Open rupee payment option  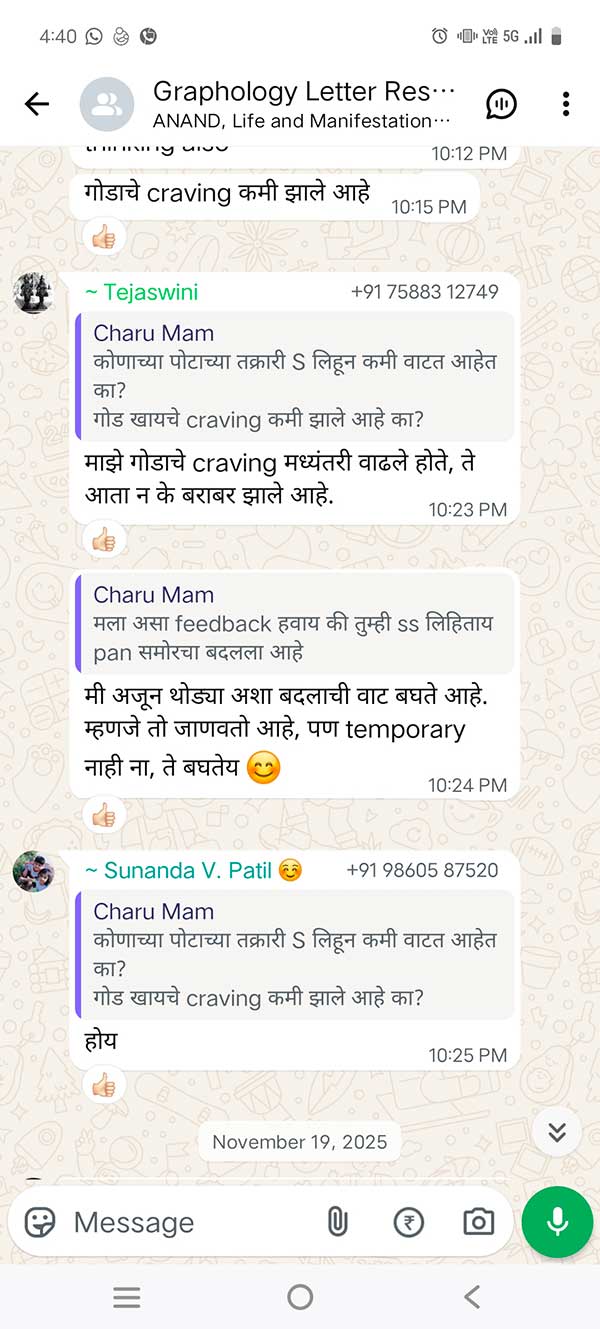coord(408,1222)
